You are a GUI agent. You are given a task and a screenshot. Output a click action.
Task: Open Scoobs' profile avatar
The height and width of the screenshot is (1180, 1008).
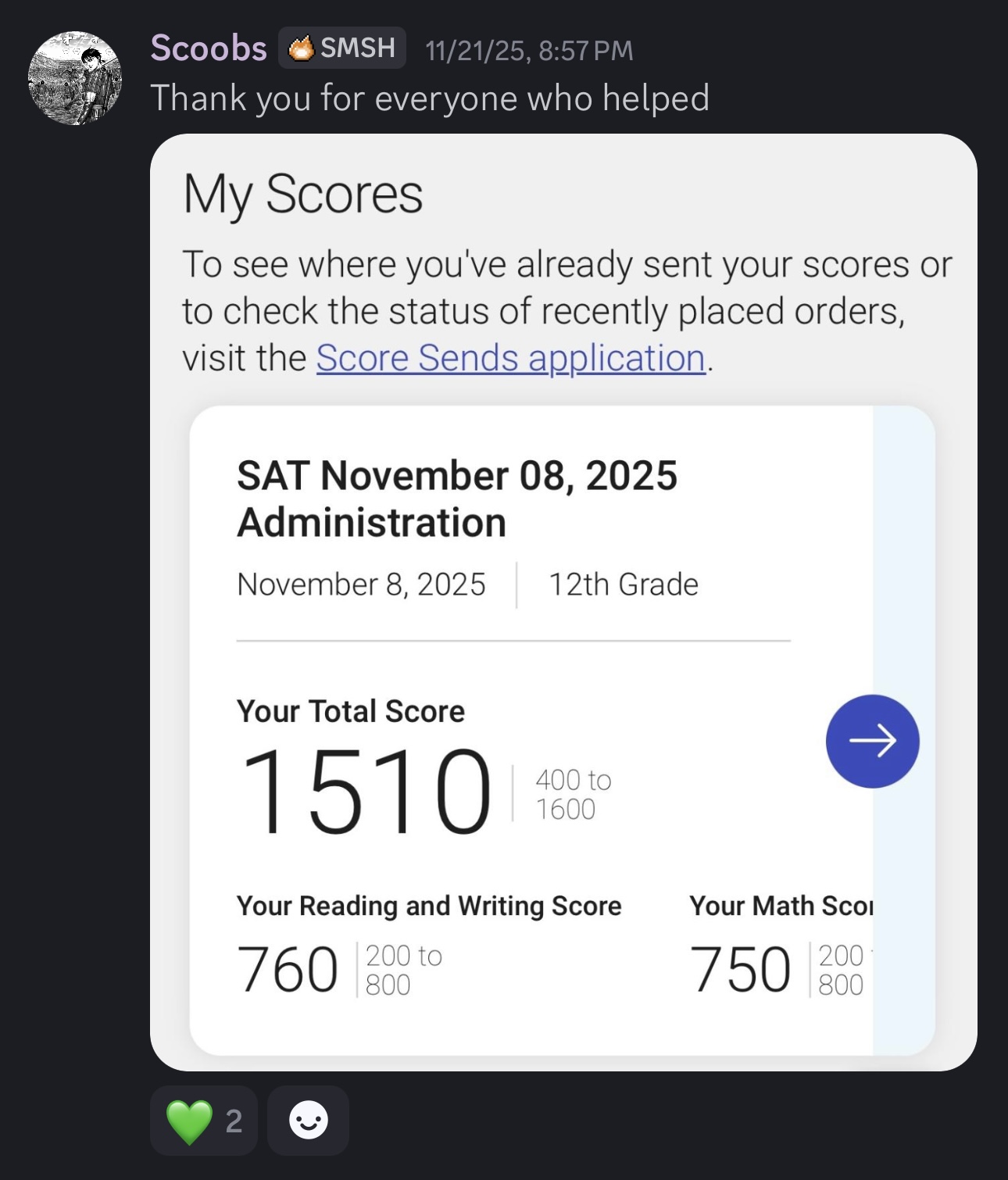[74, 74]
